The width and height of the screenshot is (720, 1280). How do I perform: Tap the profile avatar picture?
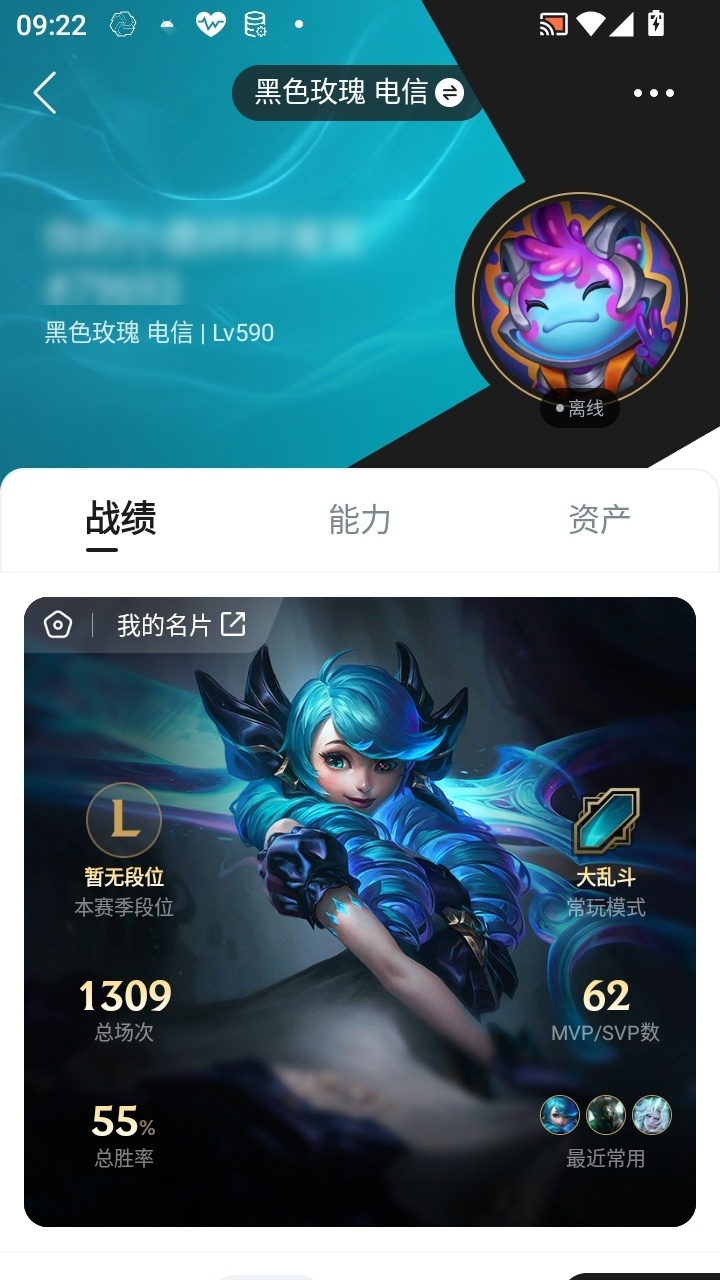click(x=580, y=299)
